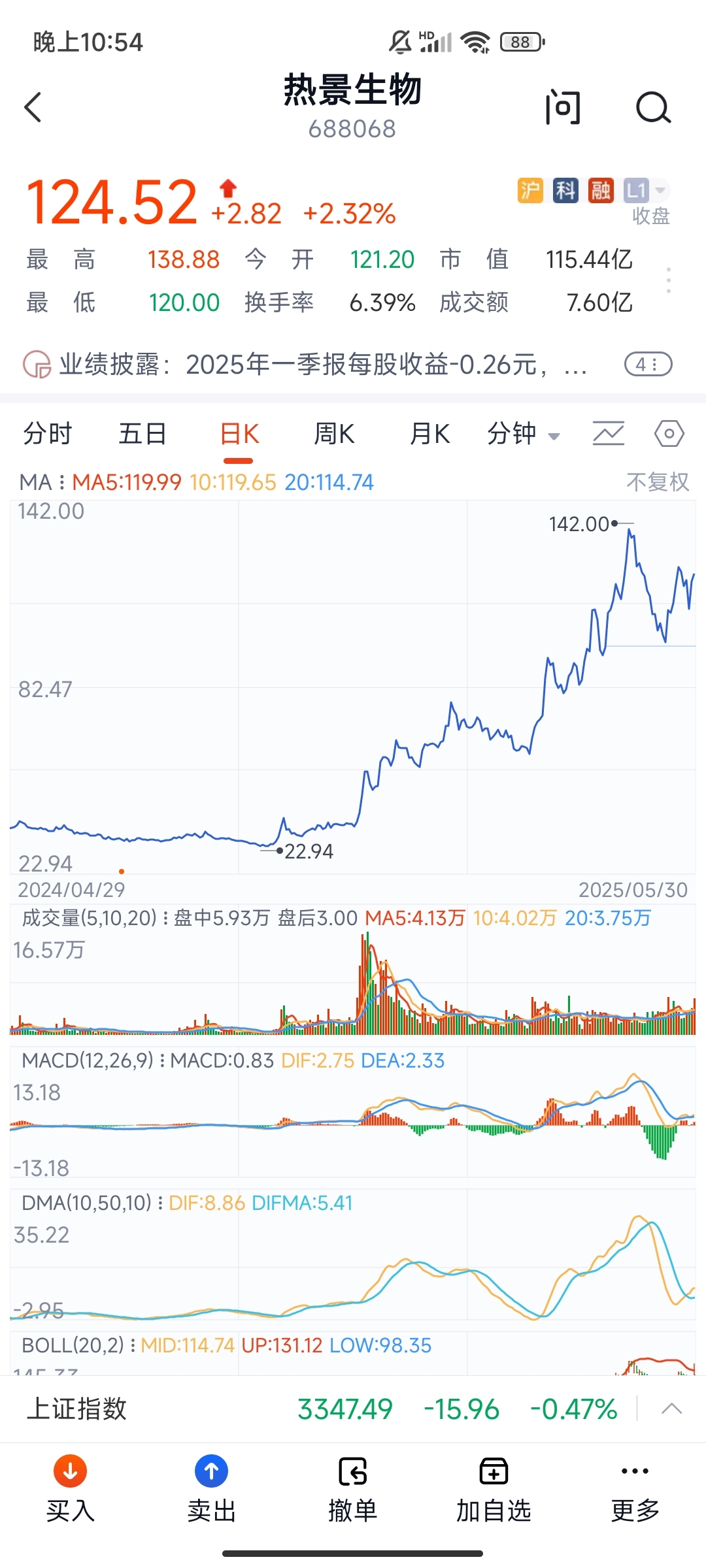Select the 周K weekly chart tab
The image size is (706, 1568).
click(x=334, y=434)
